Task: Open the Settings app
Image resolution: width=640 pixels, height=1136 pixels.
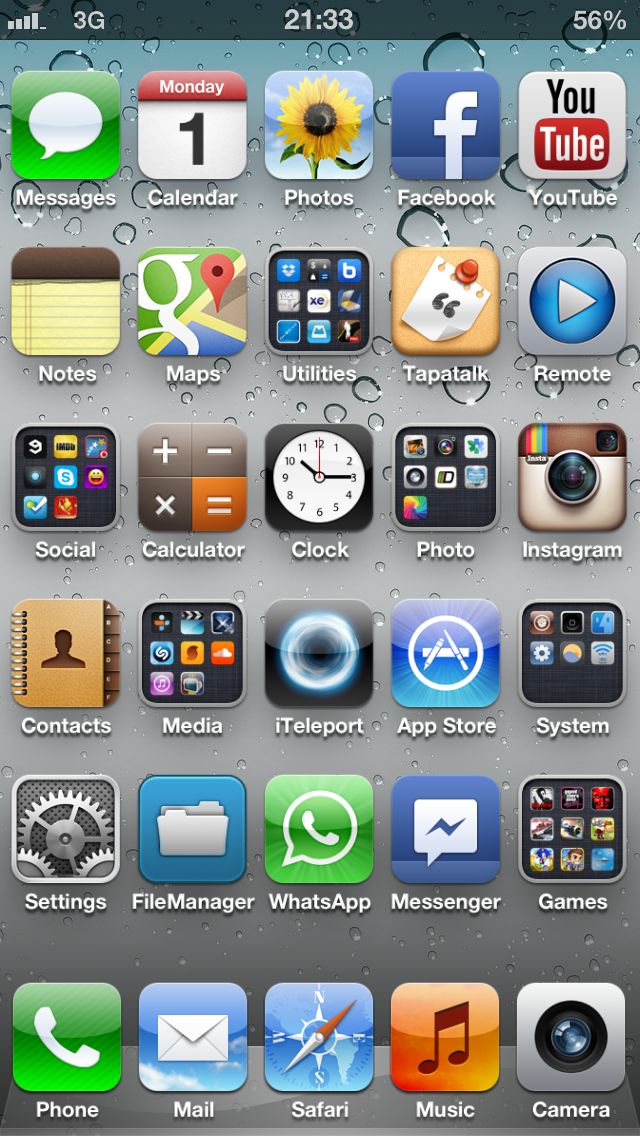Action: [x=65, y=830]
